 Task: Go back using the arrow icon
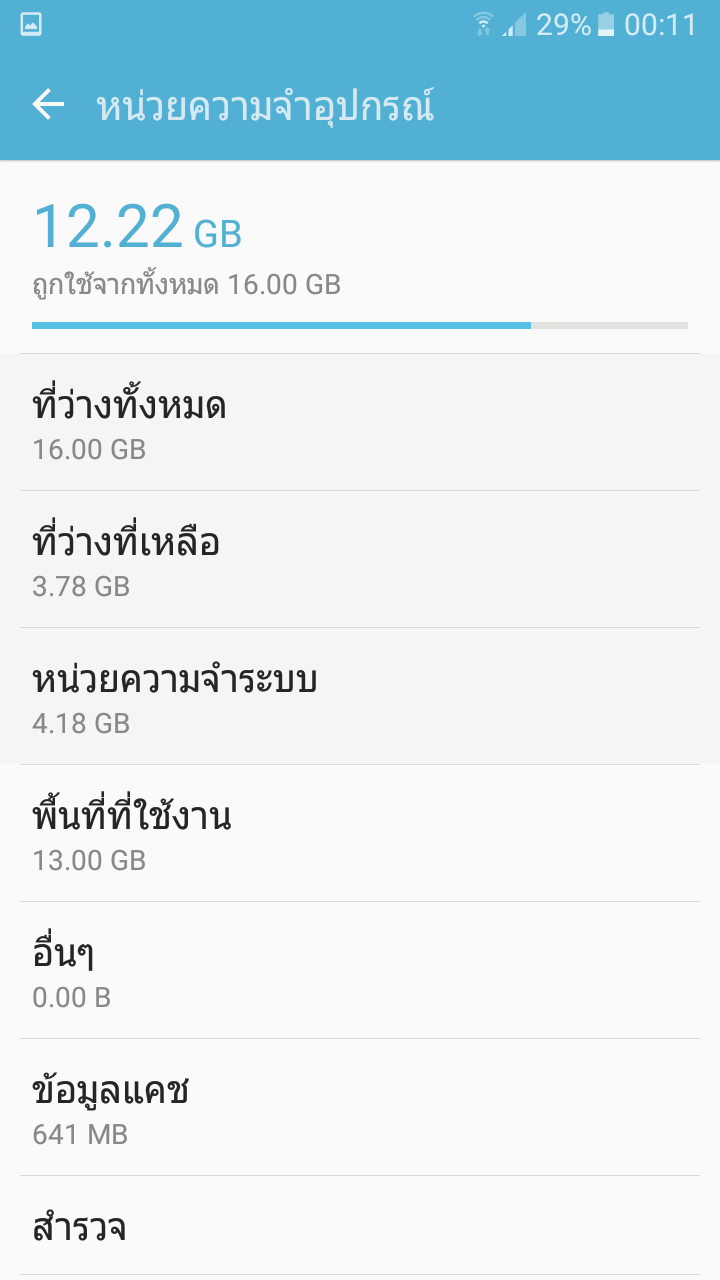click(x=48, y=105)
